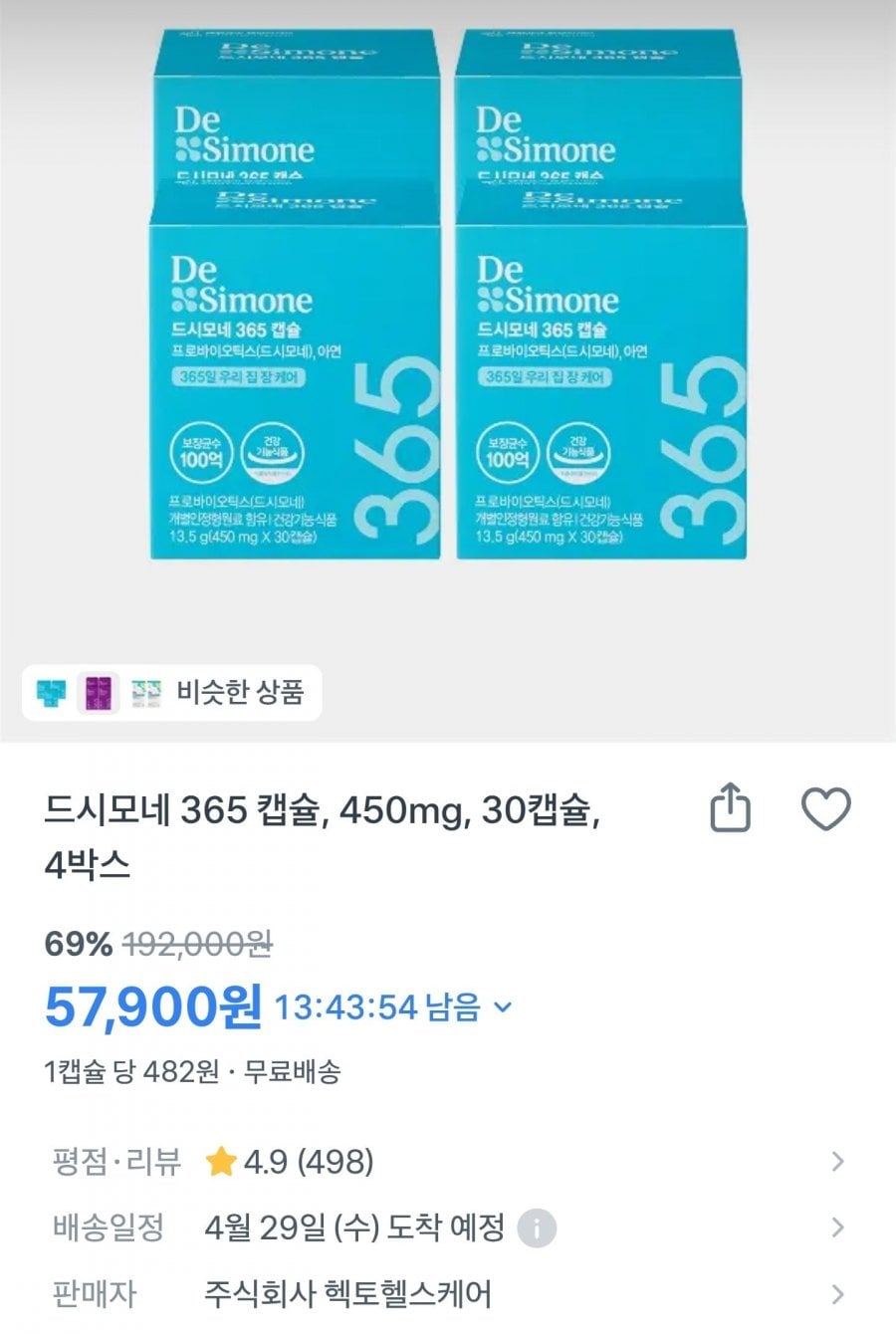896x1334 pixels.
Task: Add product to wishlist with heart icon
Action: point(826,807)
